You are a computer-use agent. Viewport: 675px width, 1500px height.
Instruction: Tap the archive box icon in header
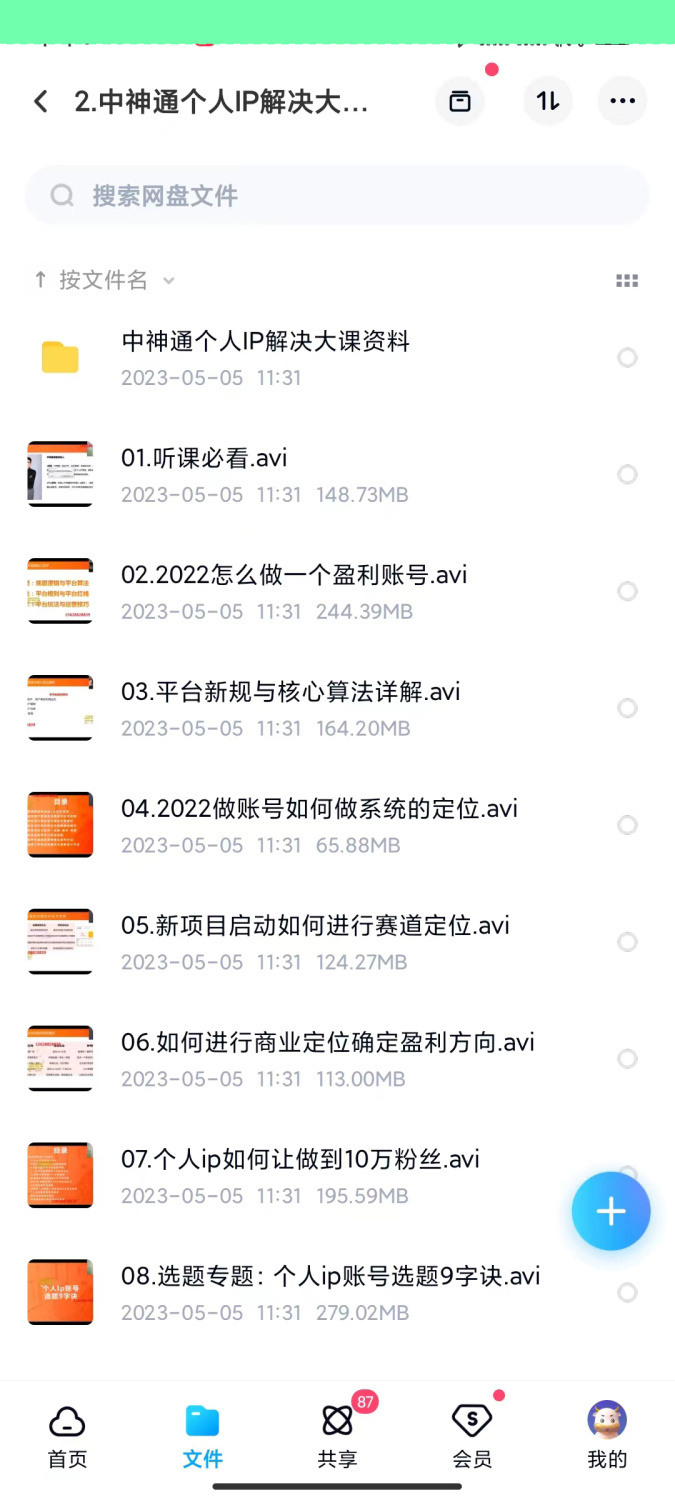coord(460,101)
